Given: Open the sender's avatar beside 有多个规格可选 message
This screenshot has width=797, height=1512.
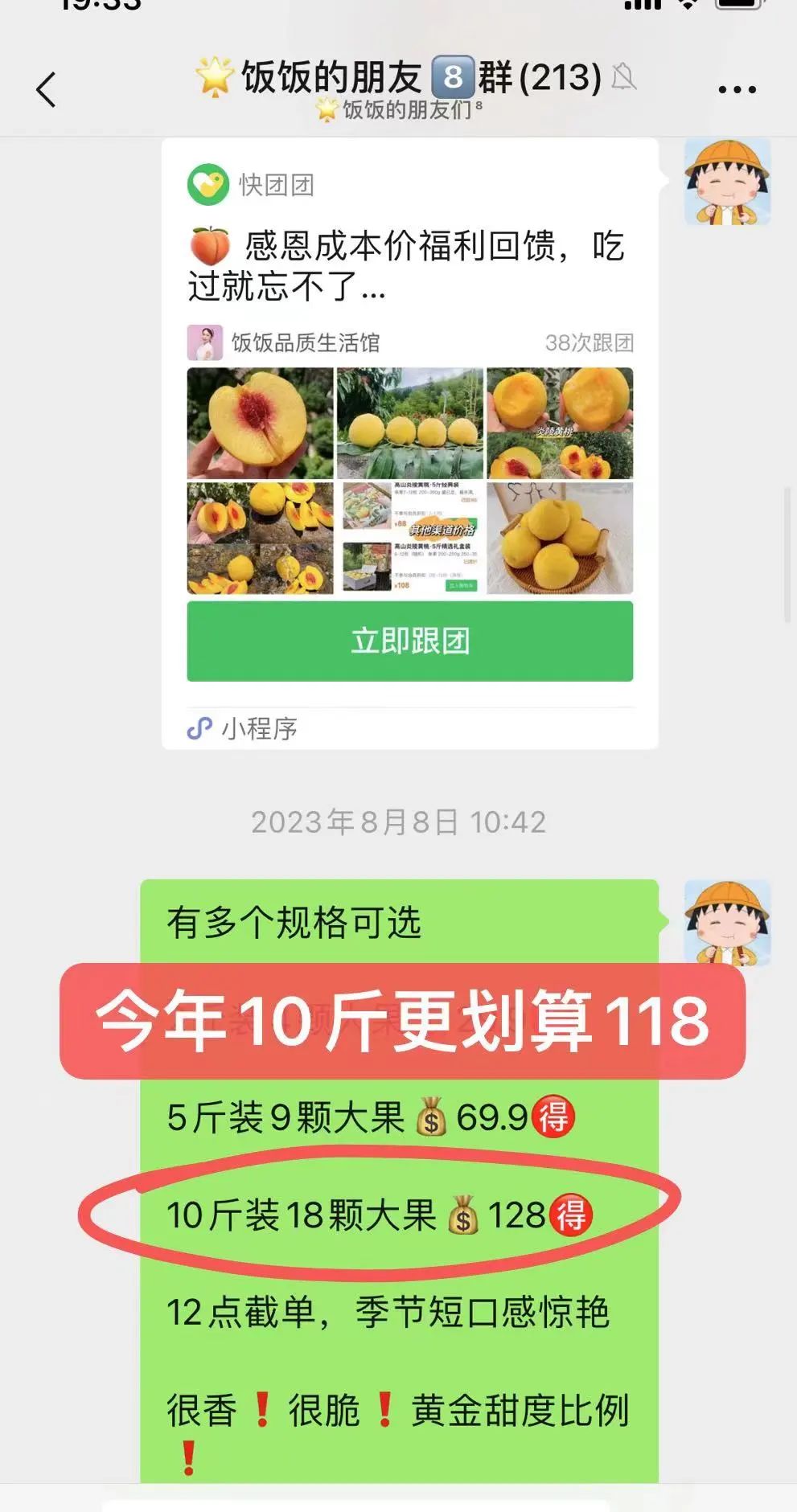Looking at the screenshot, I should 727,922.
